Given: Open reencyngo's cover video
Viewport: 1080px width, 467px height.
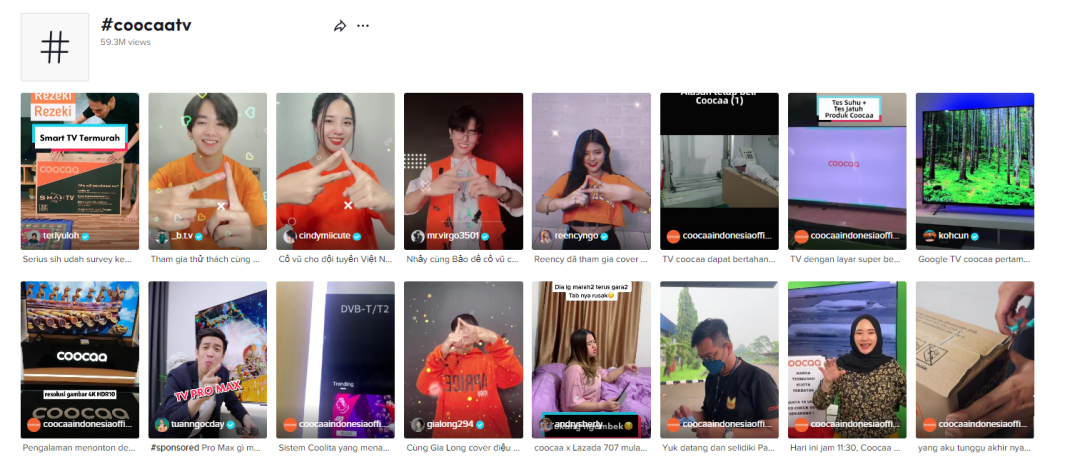Looking at the screenshot, I should point(591,170).
